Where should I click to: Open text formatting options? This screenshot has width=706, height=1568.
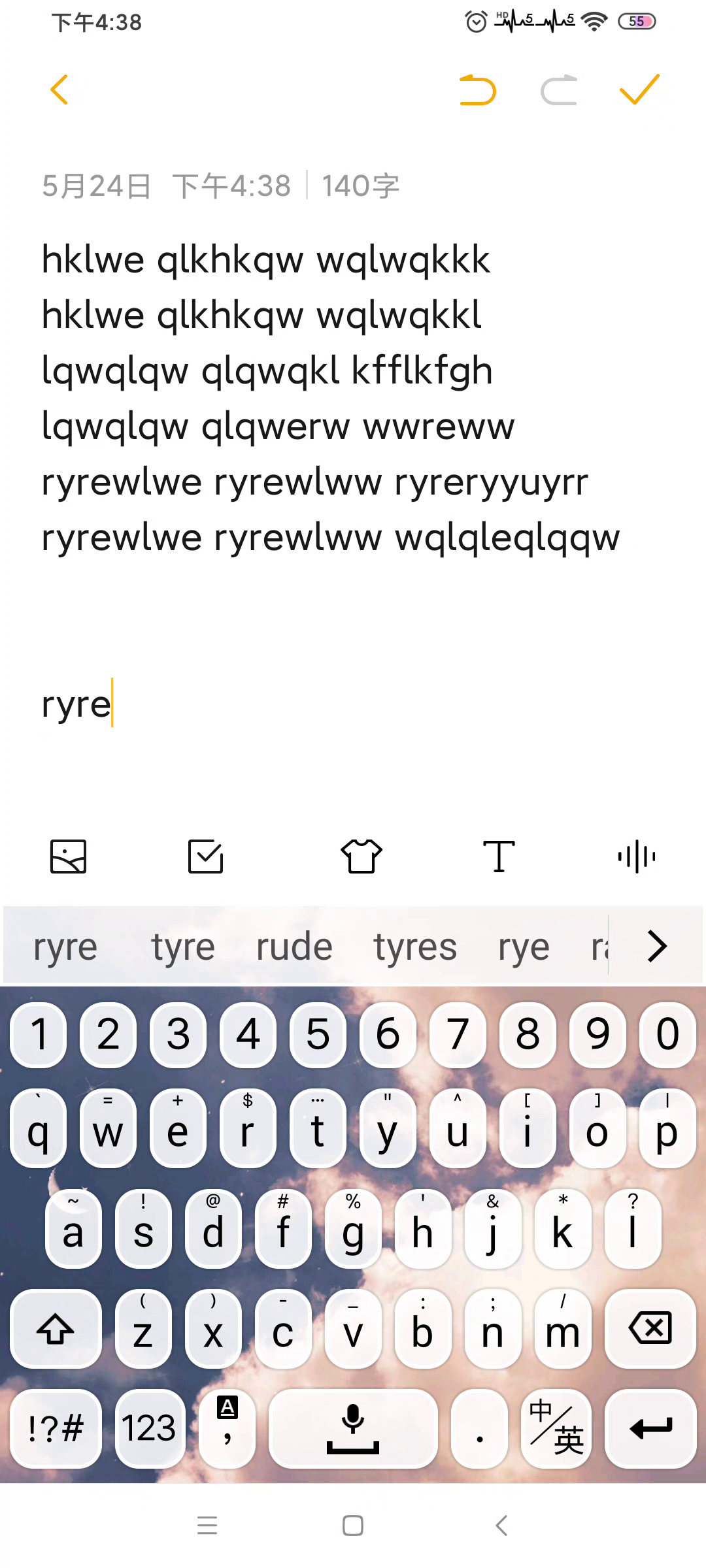click(x=499, y=857)
